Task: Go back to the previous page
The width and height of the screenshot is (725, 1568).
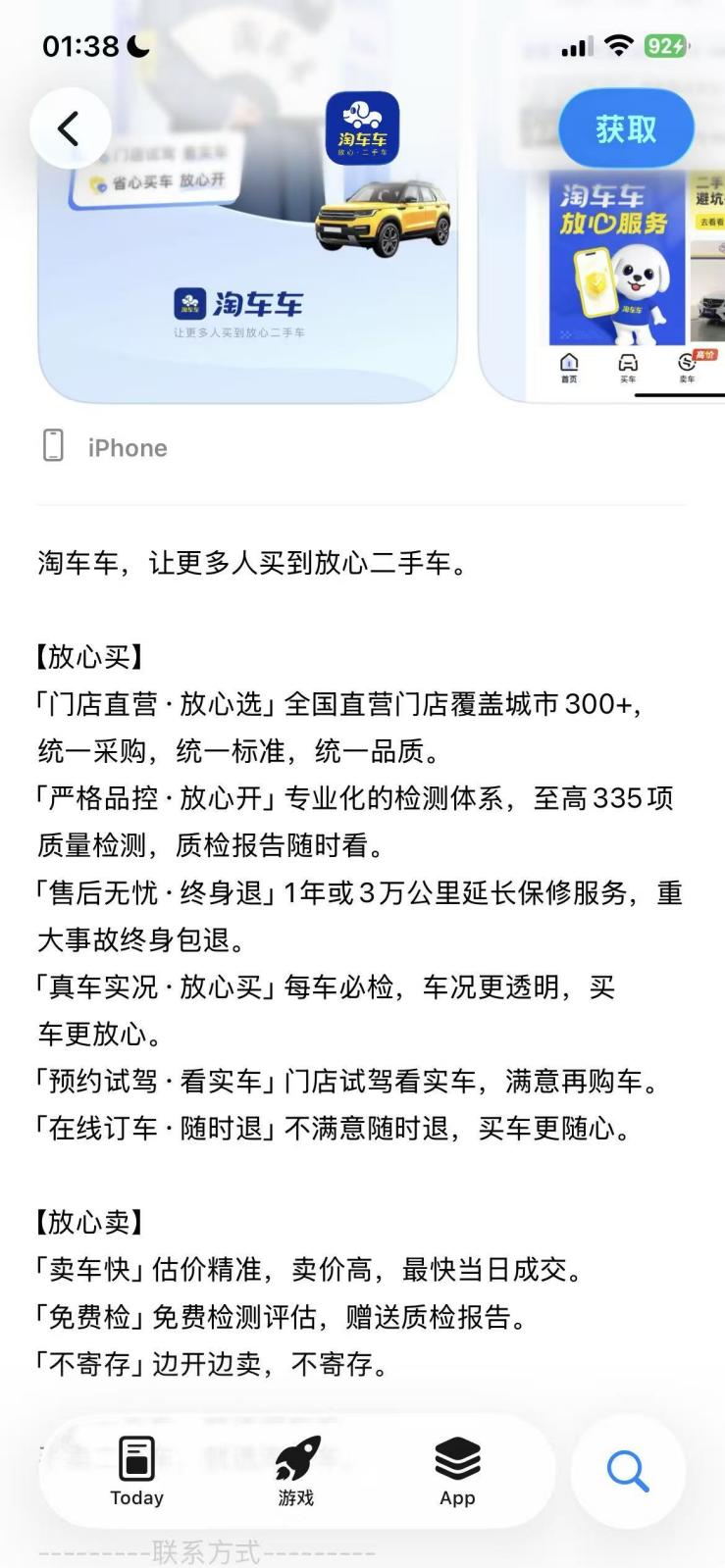Action: pos(70,128)
